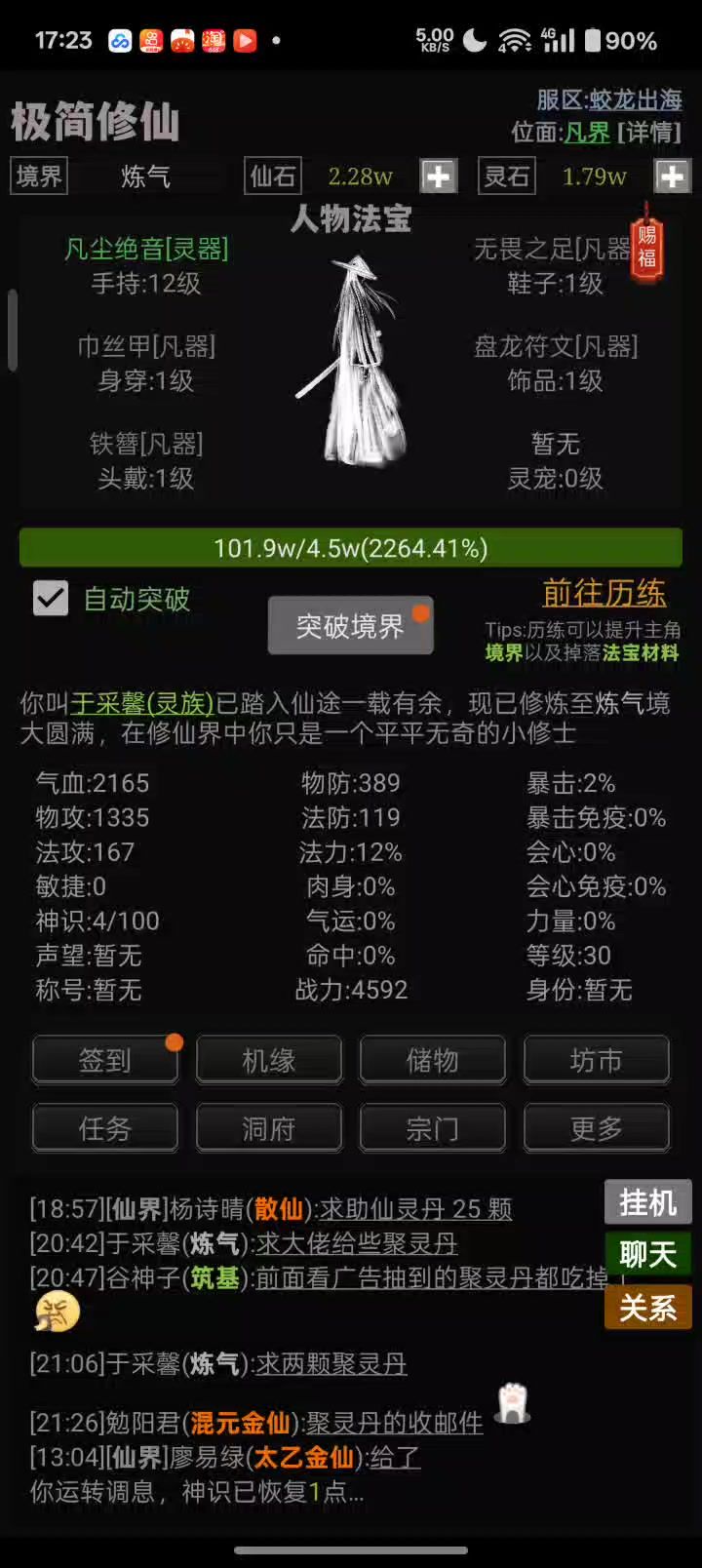Open the character name link 于采馨(灵族)
This screenshot has height=1568, width=702.
pos(142,703)
